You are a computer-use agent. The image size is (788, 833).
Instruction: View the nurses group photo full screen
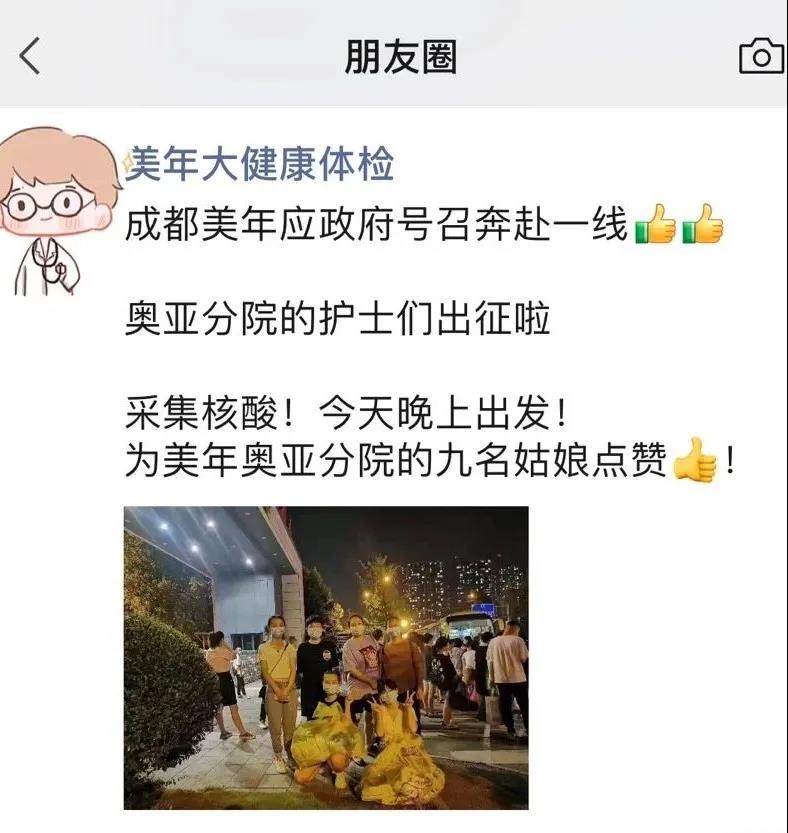326,657
